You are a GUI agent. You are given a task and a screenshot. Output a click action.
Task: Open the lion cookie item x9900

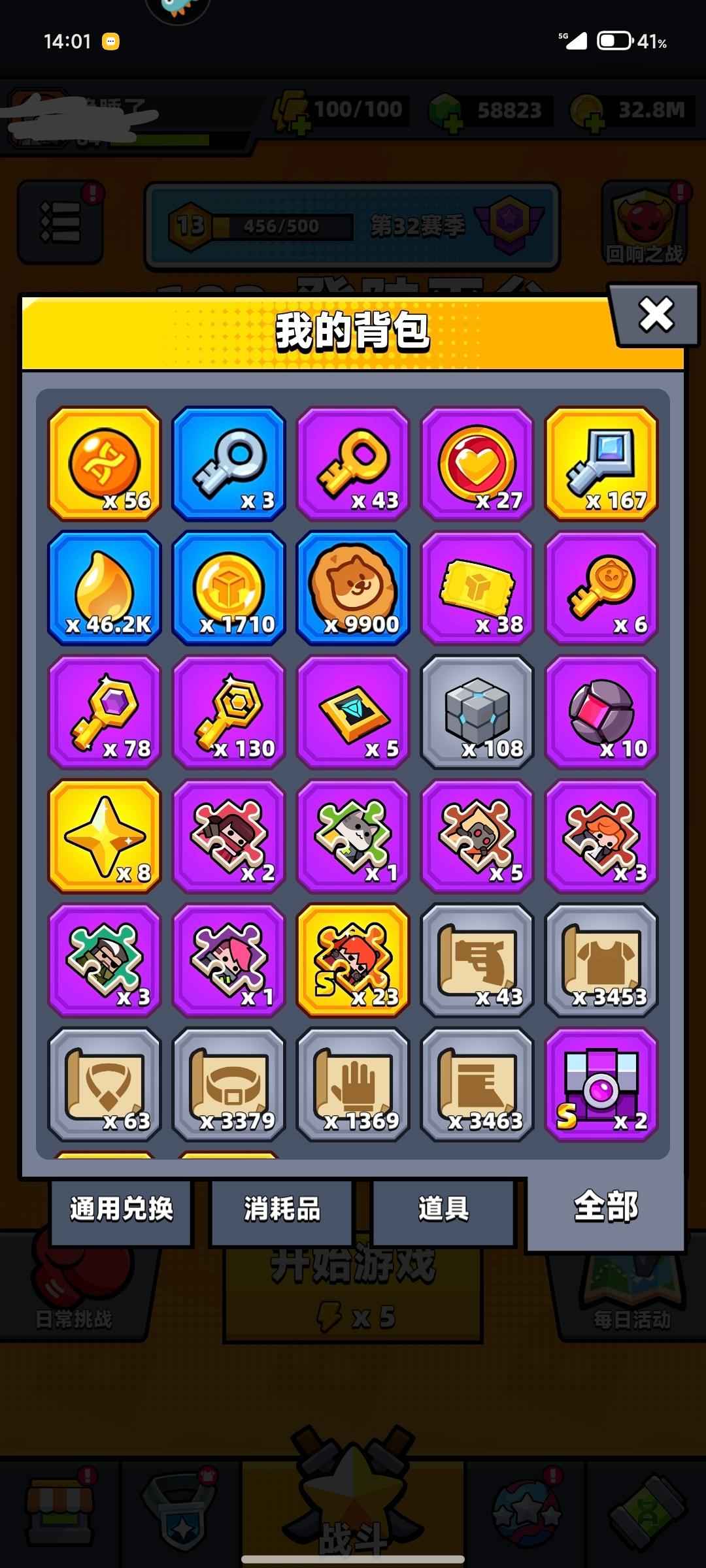(353, 588)
